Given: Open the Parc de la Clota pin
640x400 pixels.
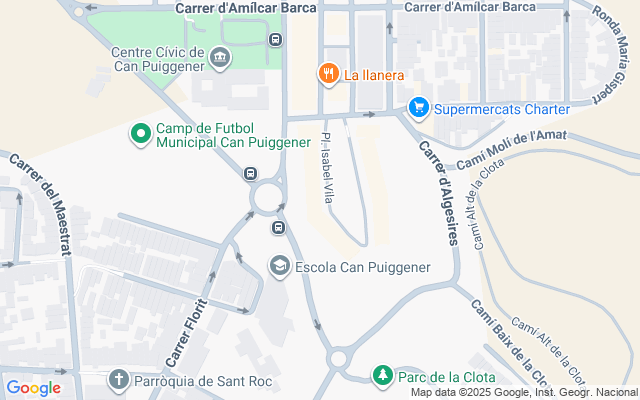Looking at the screenshot, I should 382,376.
